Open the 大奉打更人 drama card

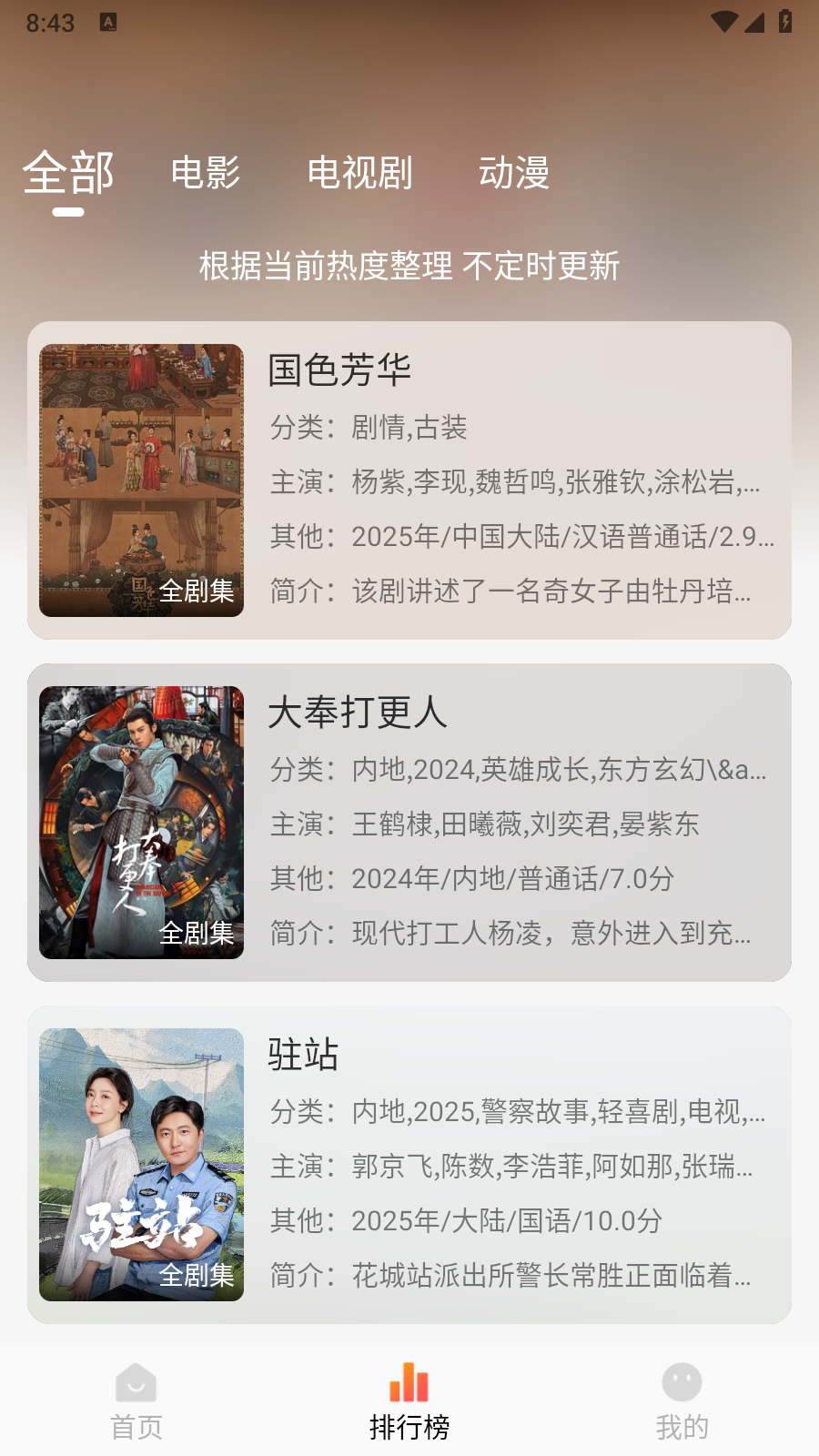(409, 823)
